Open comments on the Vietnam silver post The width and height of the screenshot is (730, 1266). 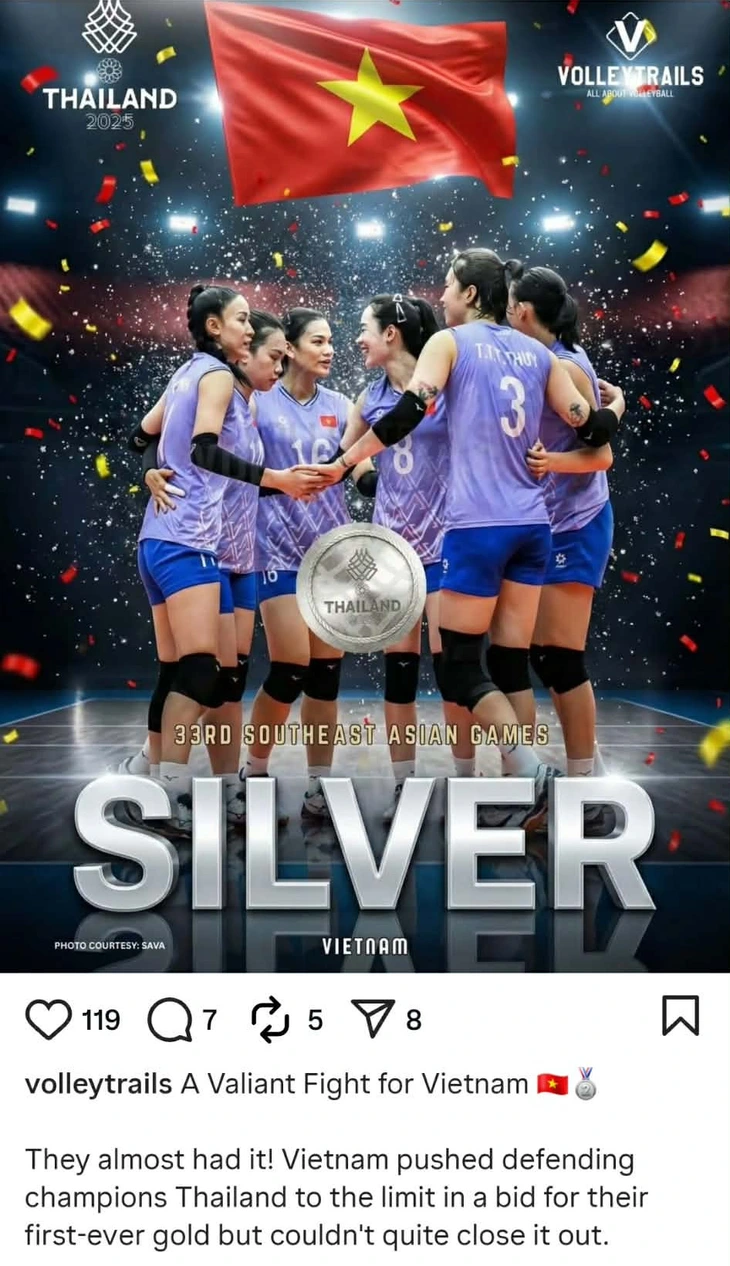coord(168,1019)
